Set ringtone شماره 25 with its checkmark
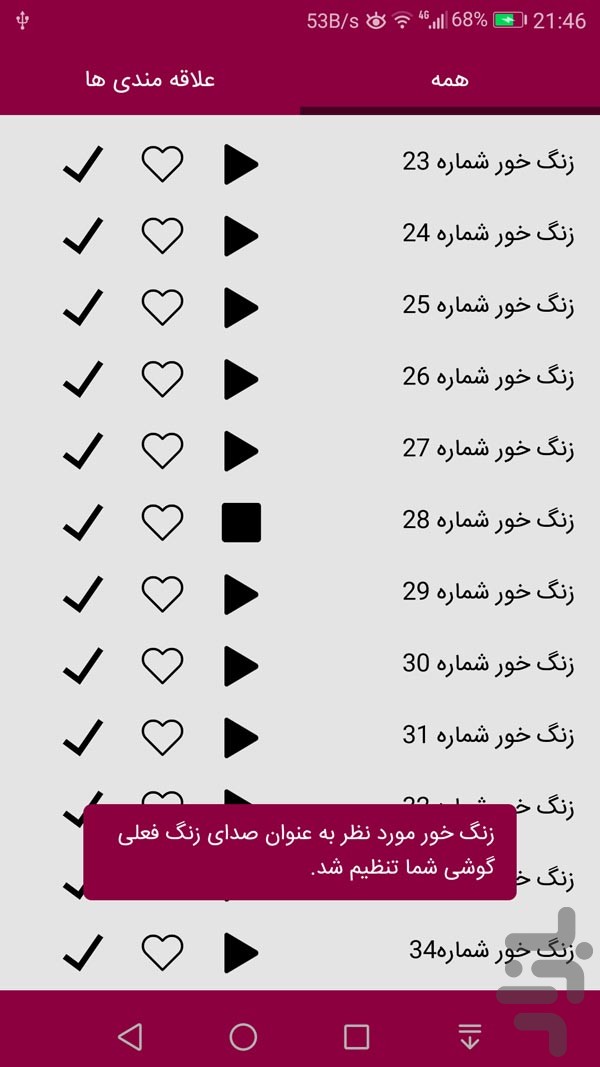 [83, 308]
